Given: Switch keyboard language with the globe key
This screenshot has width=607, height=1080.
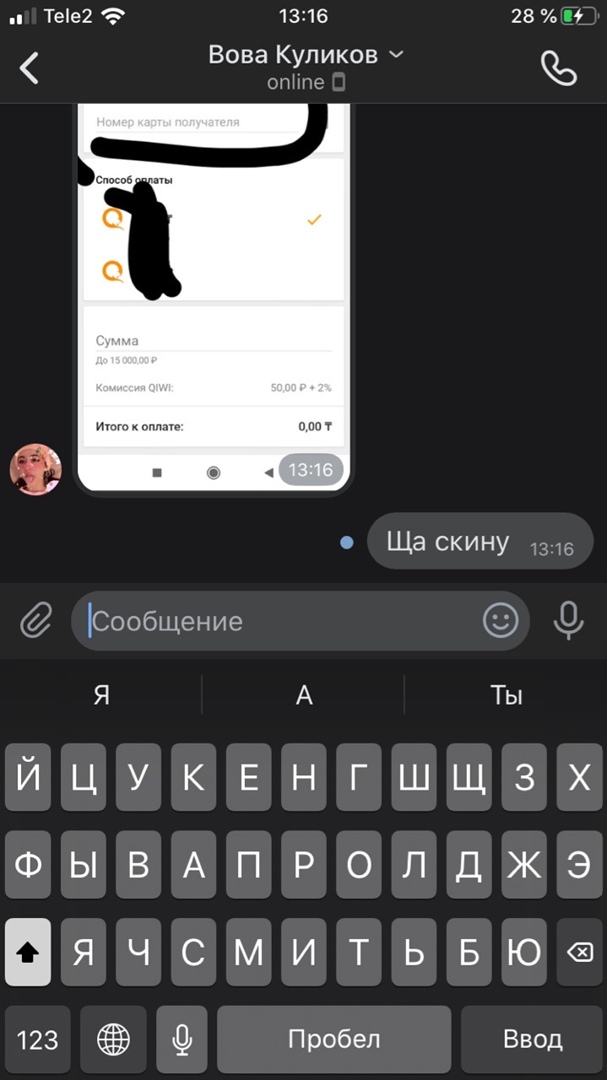Looking at the screenshot, I should pyautogui.click(x=113, y=1040).
